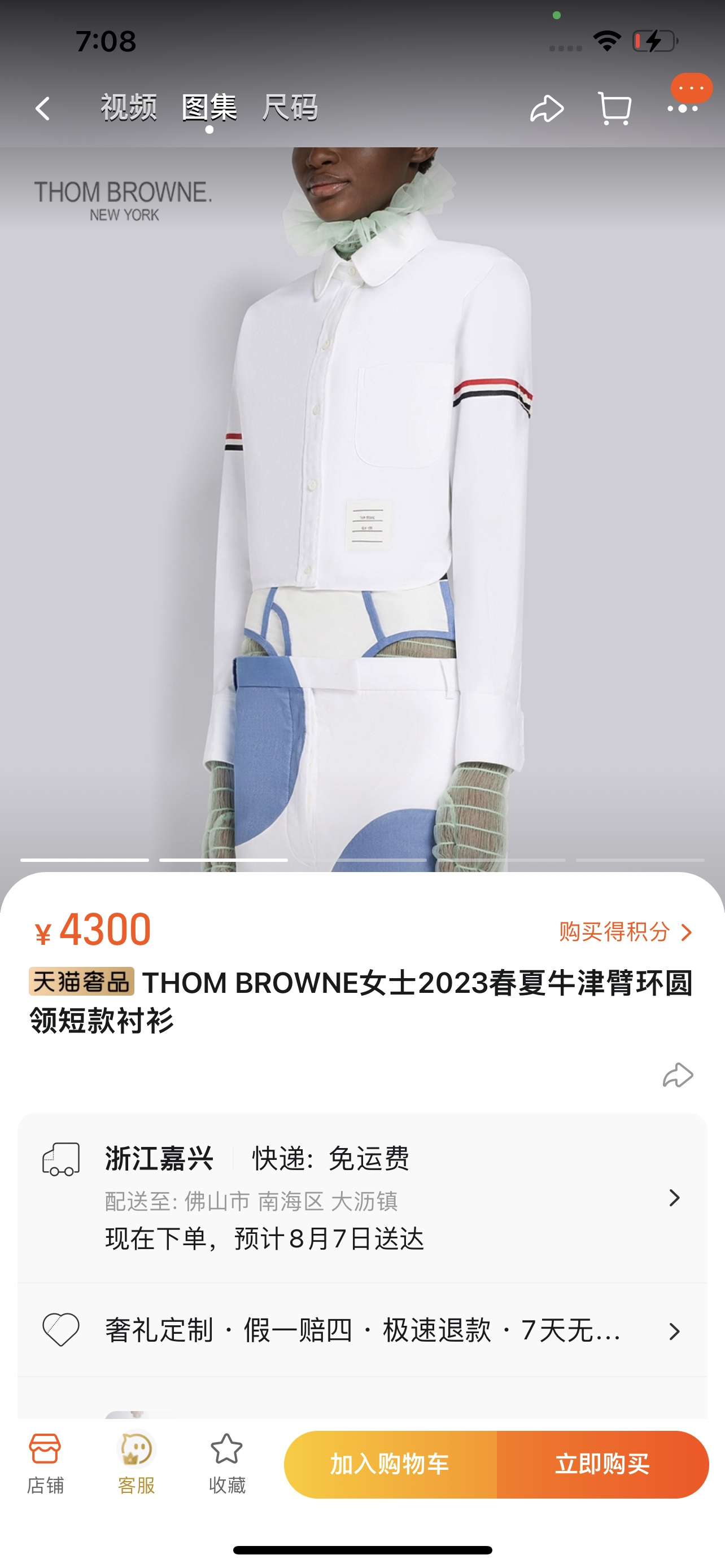The height and width of the screenshot is (1568, 725).
Task: Open the shopping cart
Action: tap(614, 109)
